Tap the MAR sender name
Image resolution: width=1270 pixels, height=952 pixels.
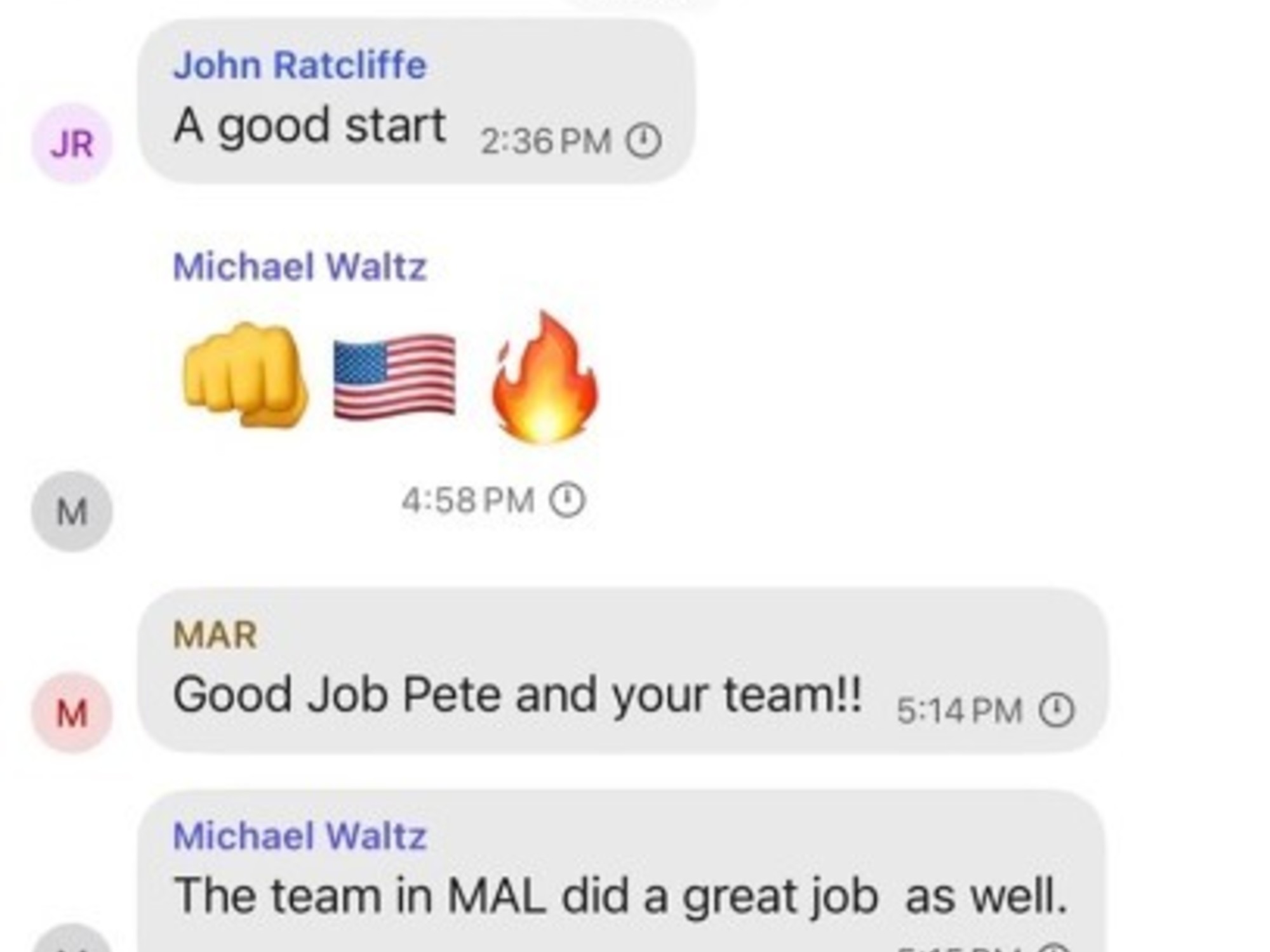tap(215, 634)
